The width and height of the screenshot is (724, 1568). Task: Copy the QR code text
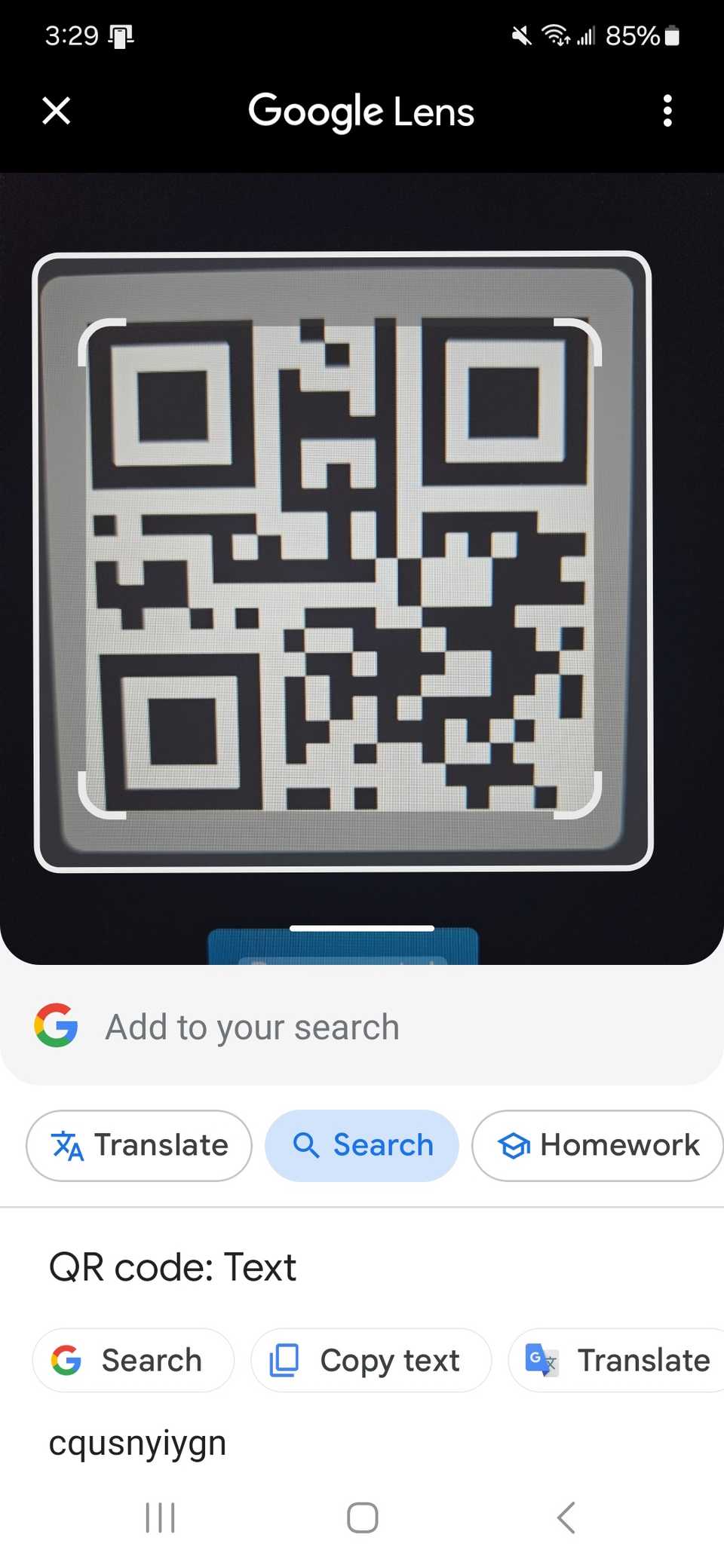pyautogui.click(x=370, y=1361)
